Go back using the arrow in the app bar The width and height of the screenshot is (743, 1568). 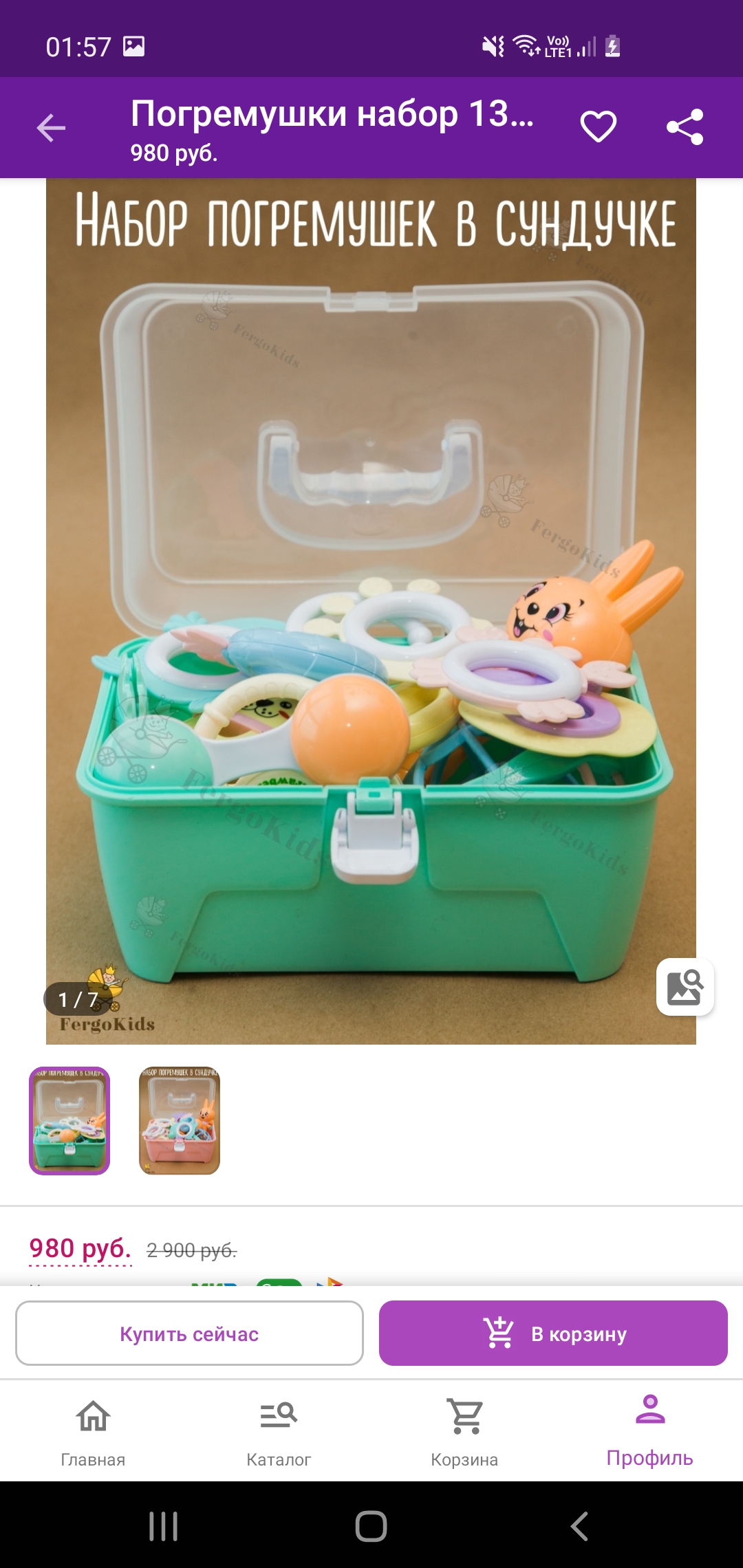pyautogui.click(x=51, y=128)
